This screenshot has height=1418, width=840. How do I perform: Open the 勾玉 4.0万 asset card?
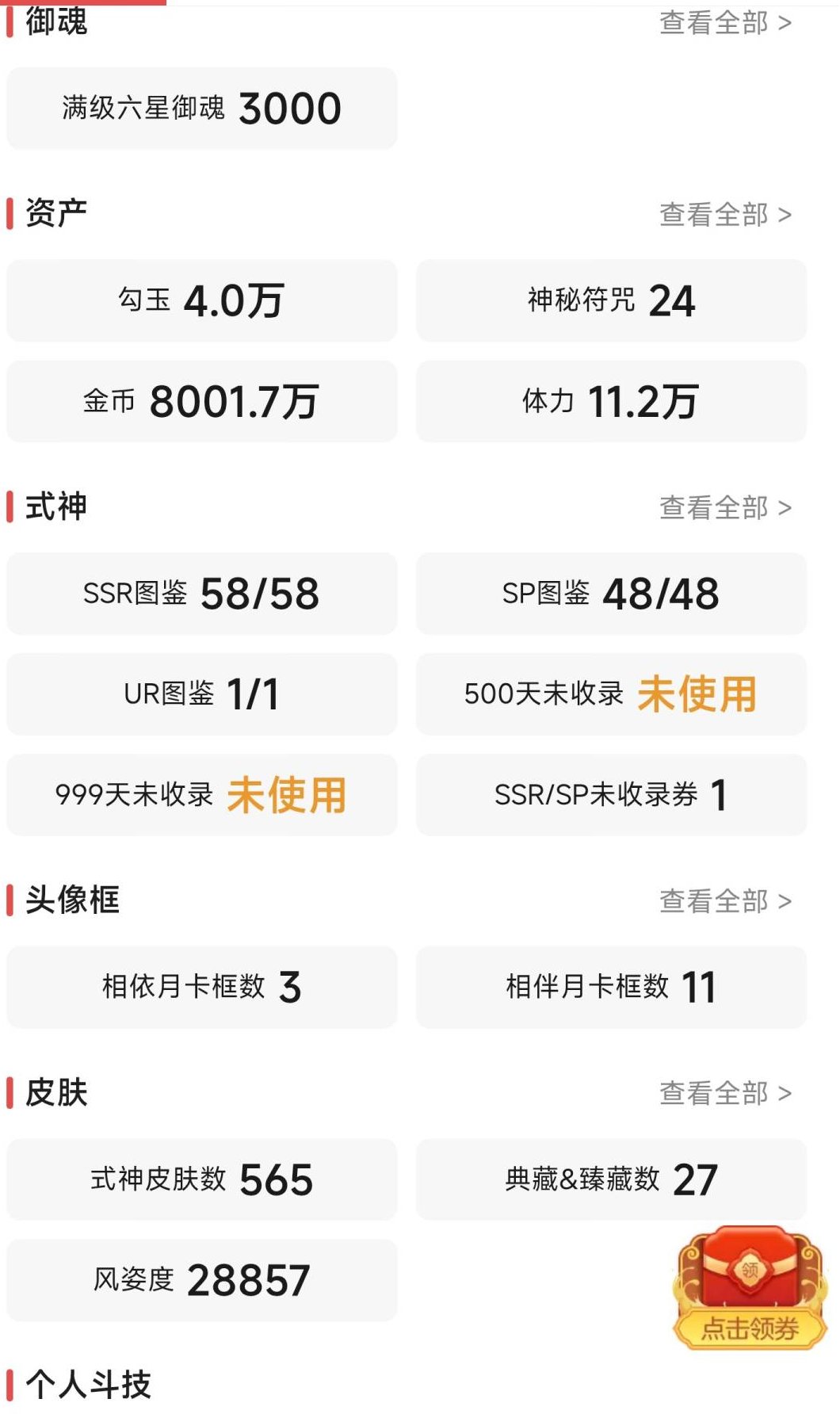click(200, 301)
